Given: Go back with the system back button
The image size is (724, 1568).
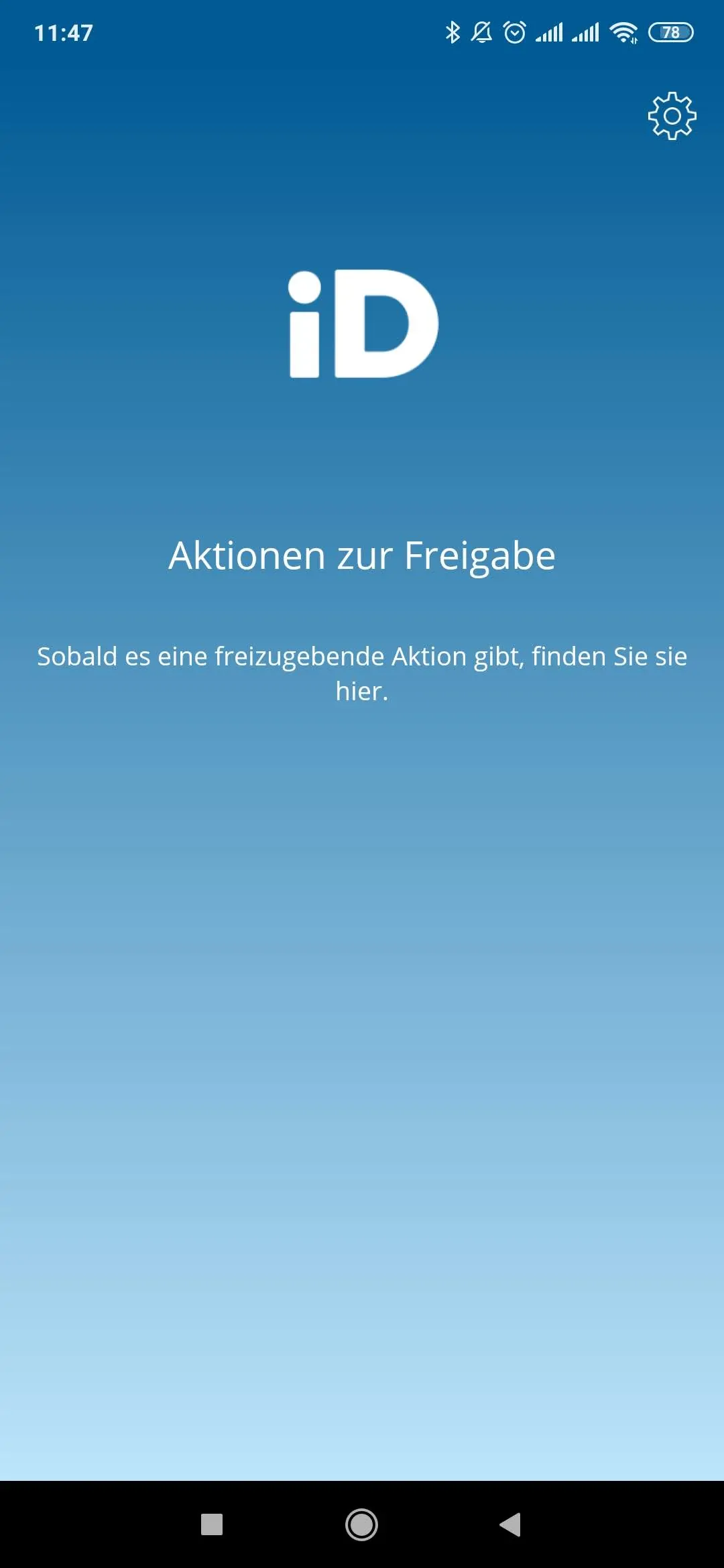Looking at the screenshot, I should (x=510, y=1524).
